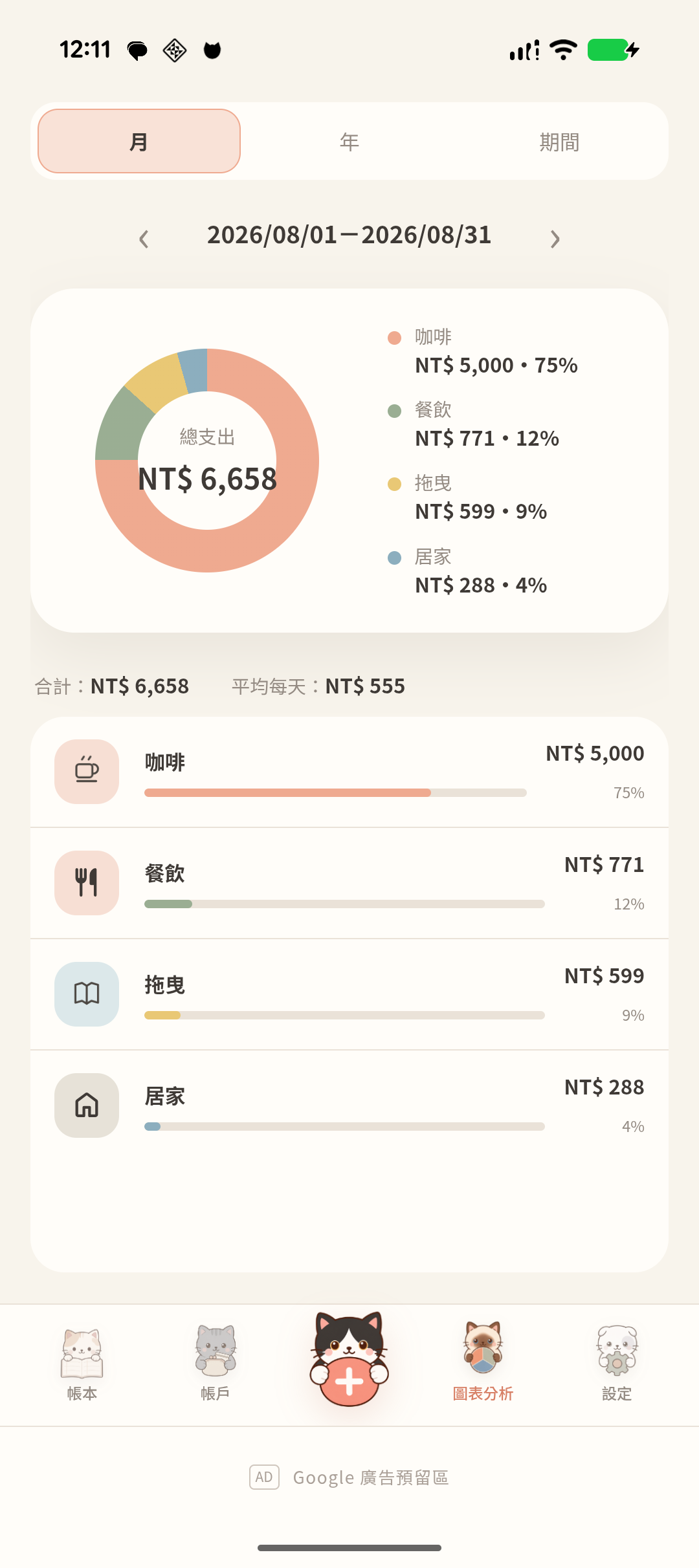Open the 拖曳 category row of NT$ 599
Image resolution: width=699 pixels, height=1568 pixels.
(x=349, y=995)
